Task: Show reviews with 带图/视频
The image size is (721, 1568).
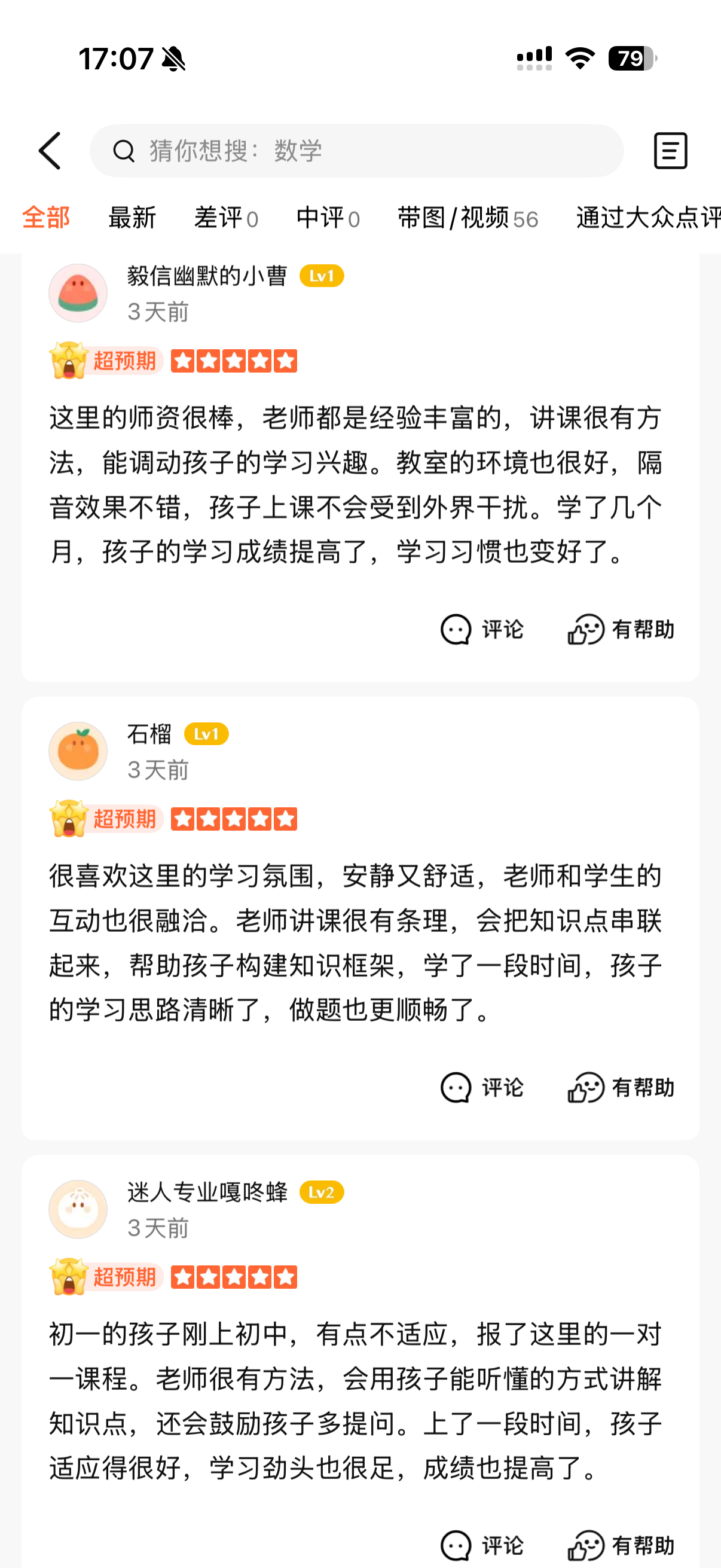Action: (468, 218)
